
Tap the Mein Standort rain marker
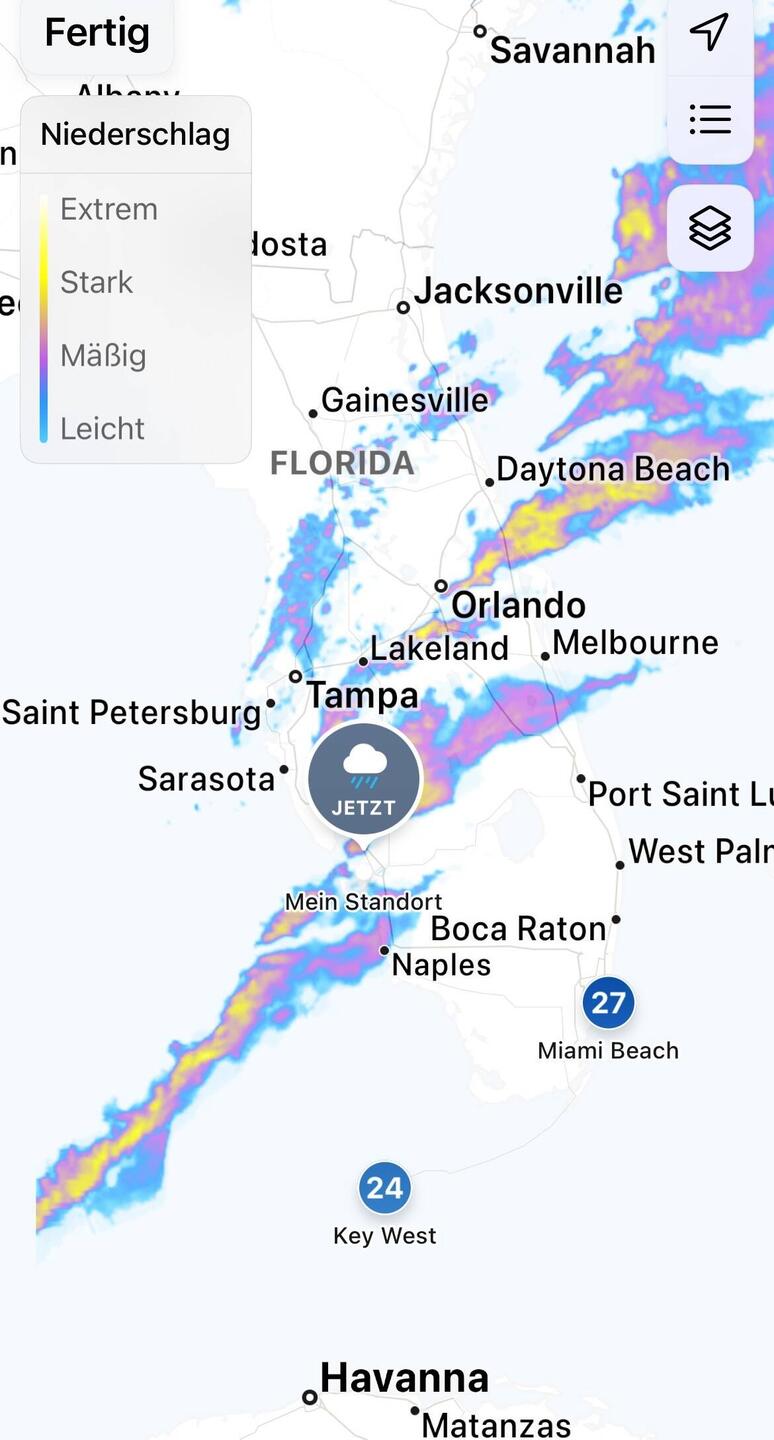pos(365,780)
